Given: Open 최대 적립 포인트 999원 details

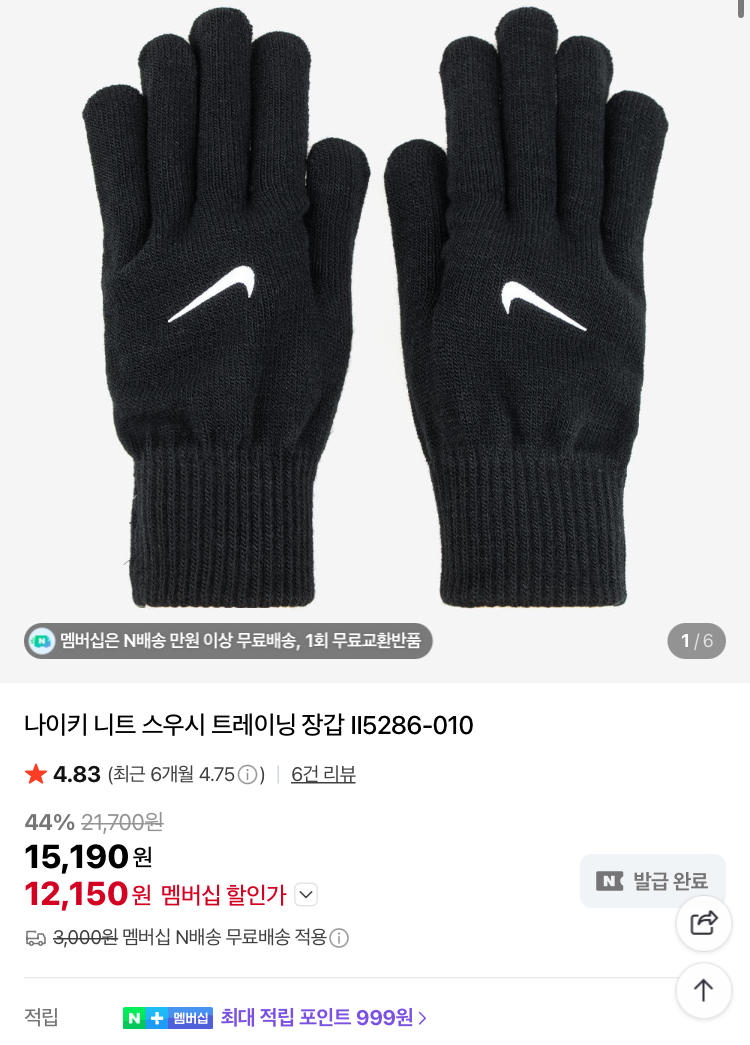Looking at the screenshot, I should pyautogui.click(x=323, y=1018).
